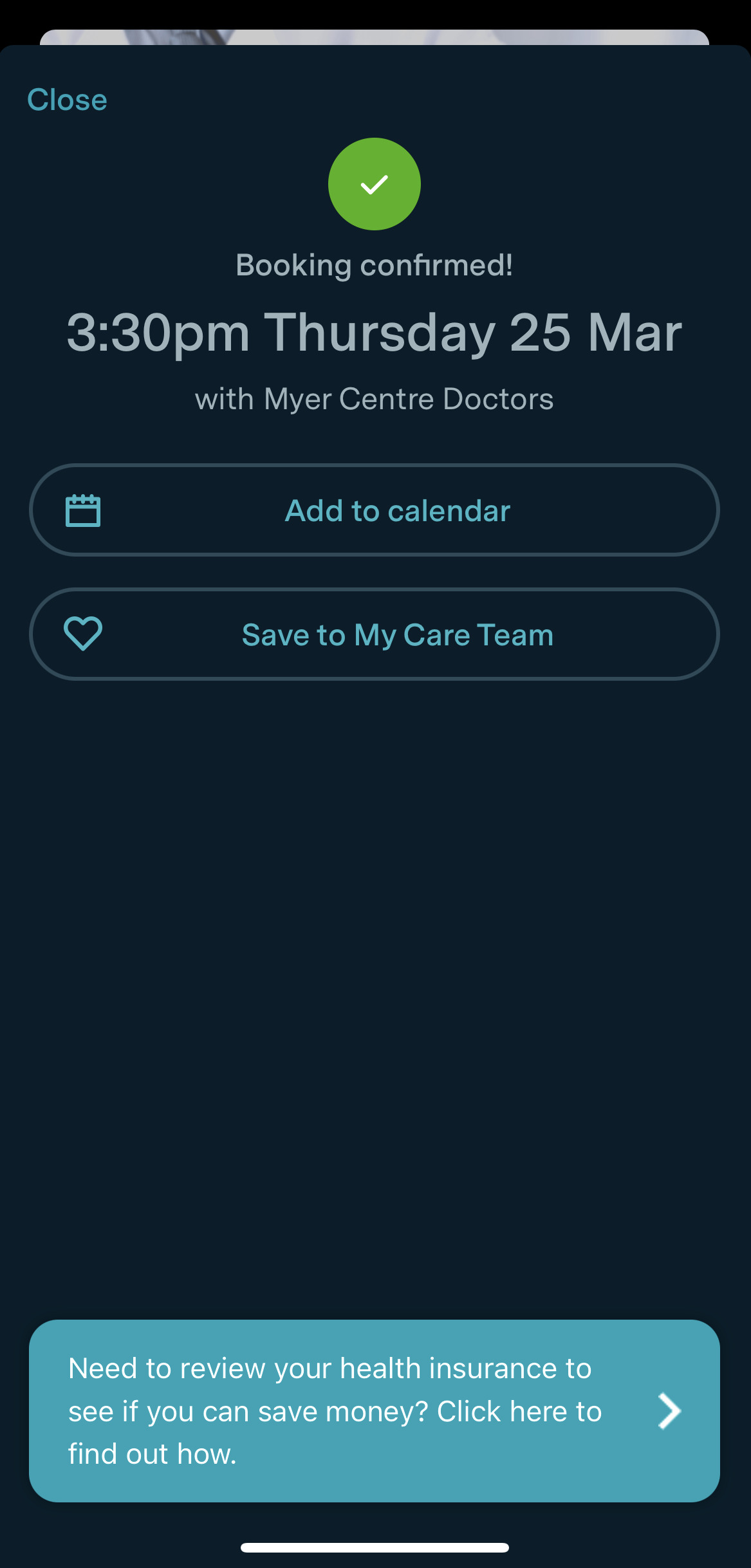Open the health insurance review banner
Screen dimensions: 751x1568
click(x=374, y=1410)
